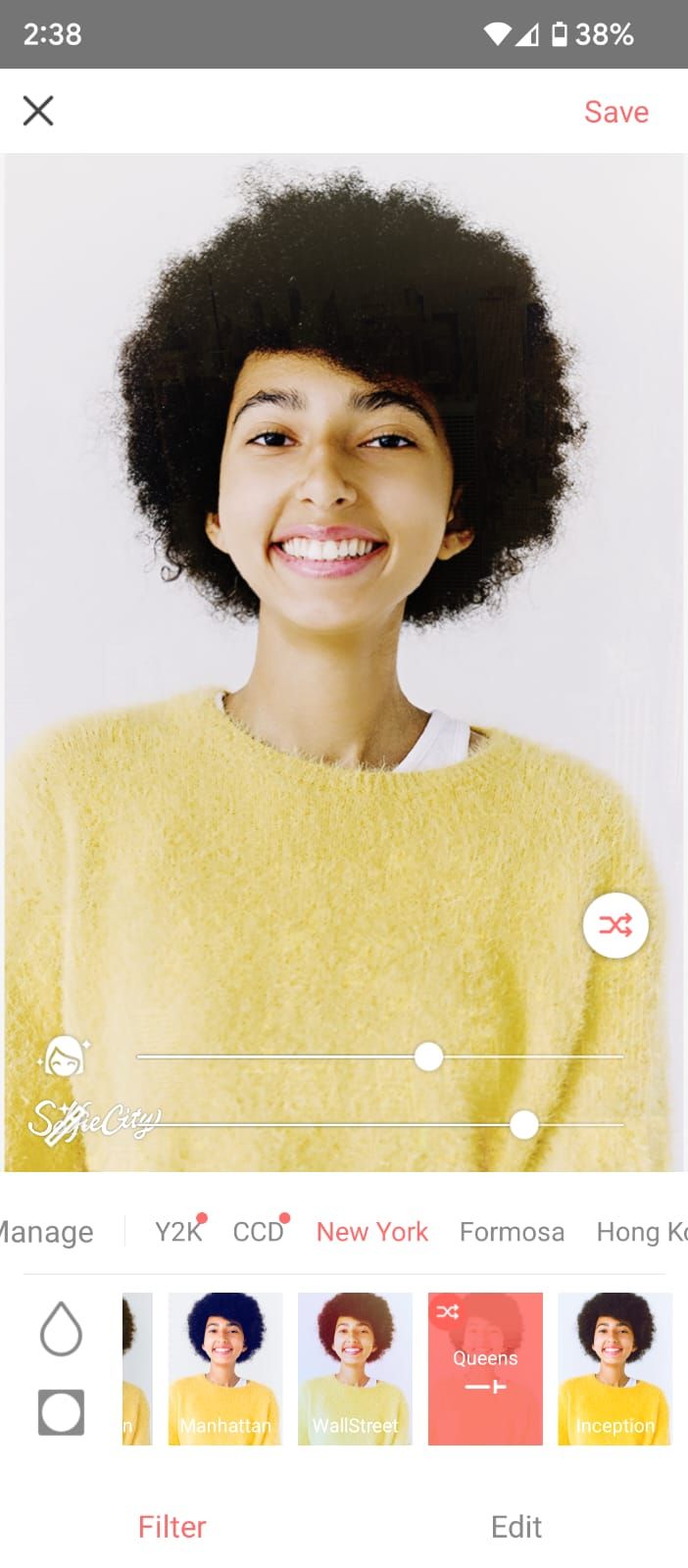The image size is (688, 1568).
Task: Switch to the Filter tab
Action: (x=172, y=1526)
